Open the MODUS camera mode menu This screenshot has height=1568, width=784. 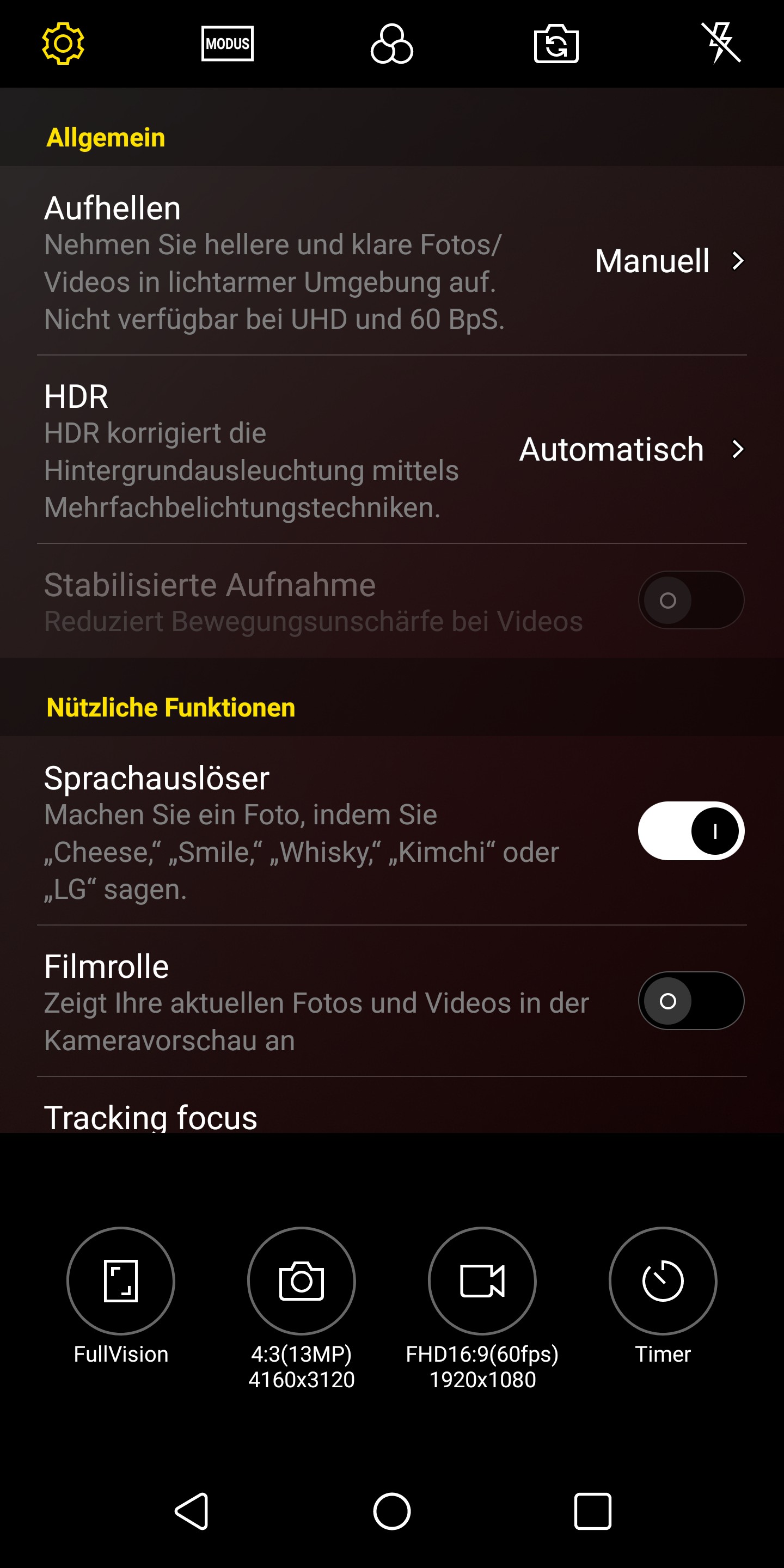(227, 44)
